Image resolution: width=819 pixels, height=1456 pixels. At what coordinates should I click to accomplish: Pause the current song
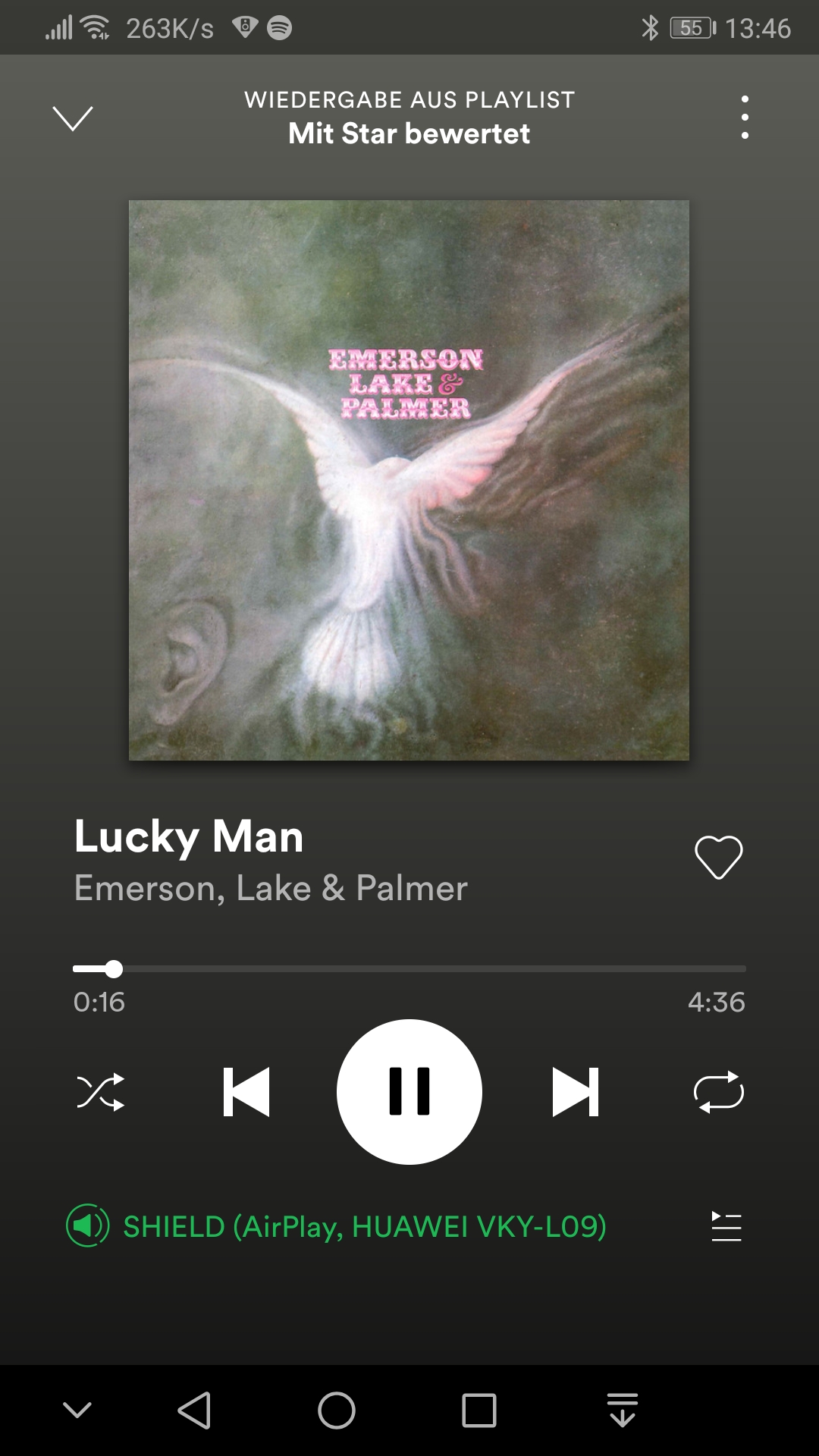[x=409, y=1092]
